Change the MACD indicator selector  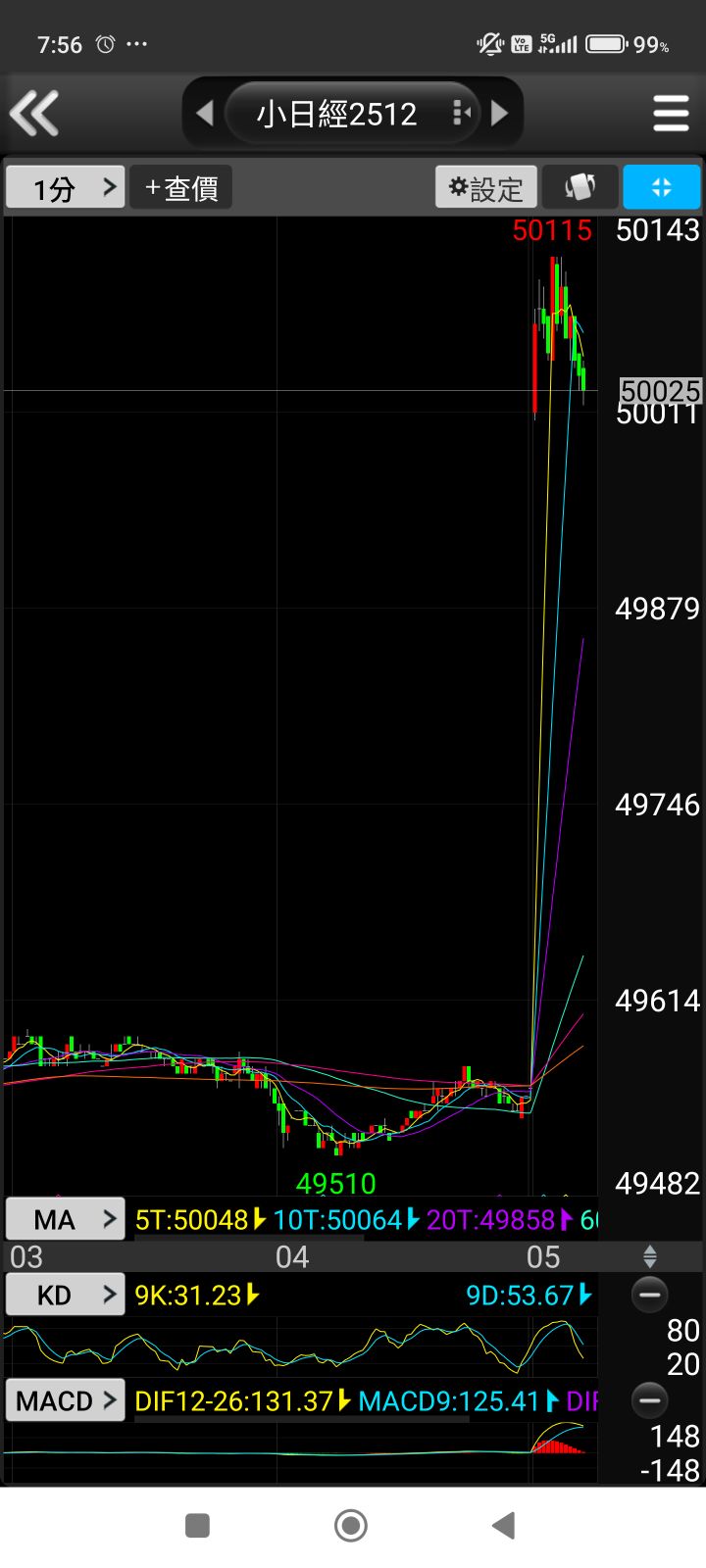66,1400
